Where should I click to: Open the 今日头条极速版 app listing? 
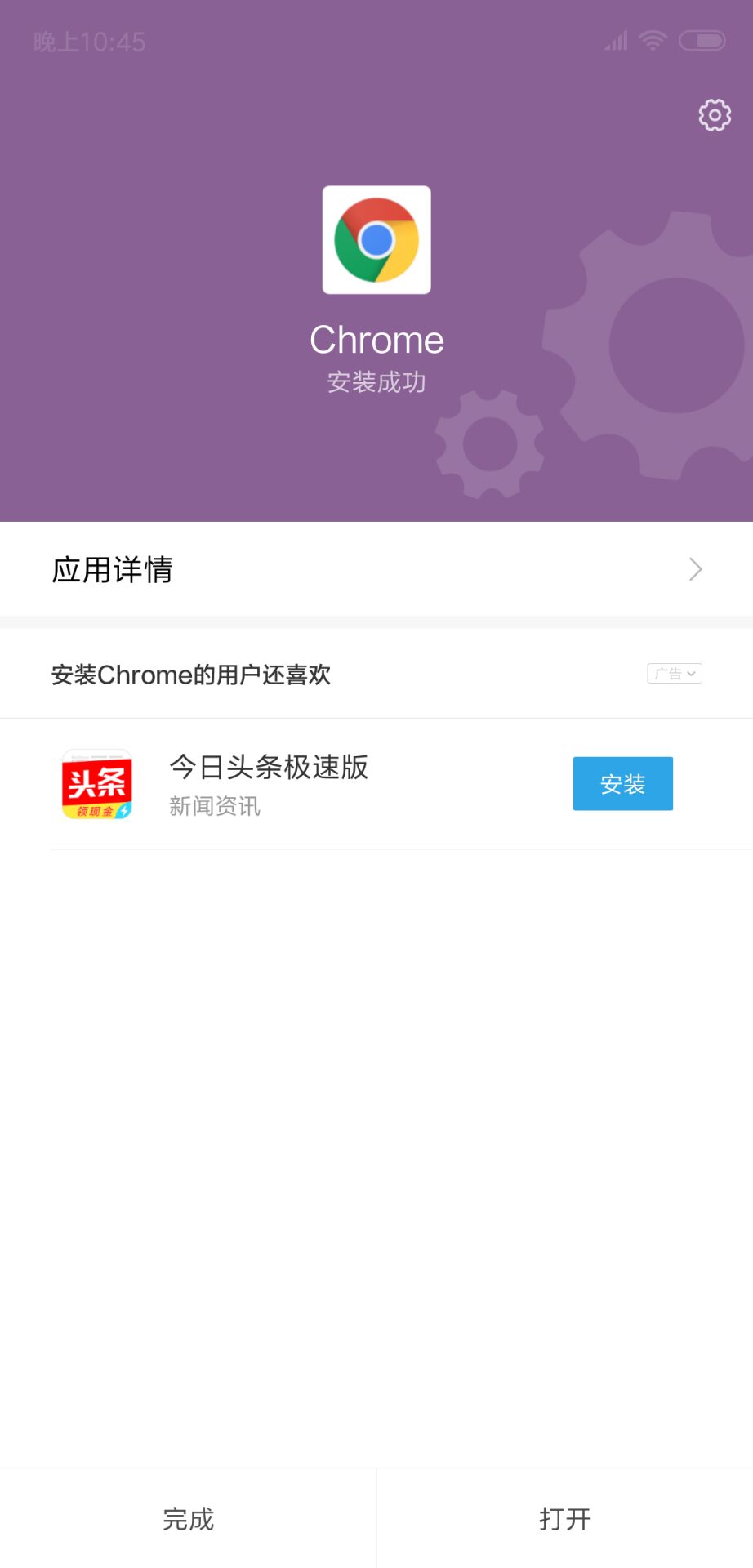268,783
